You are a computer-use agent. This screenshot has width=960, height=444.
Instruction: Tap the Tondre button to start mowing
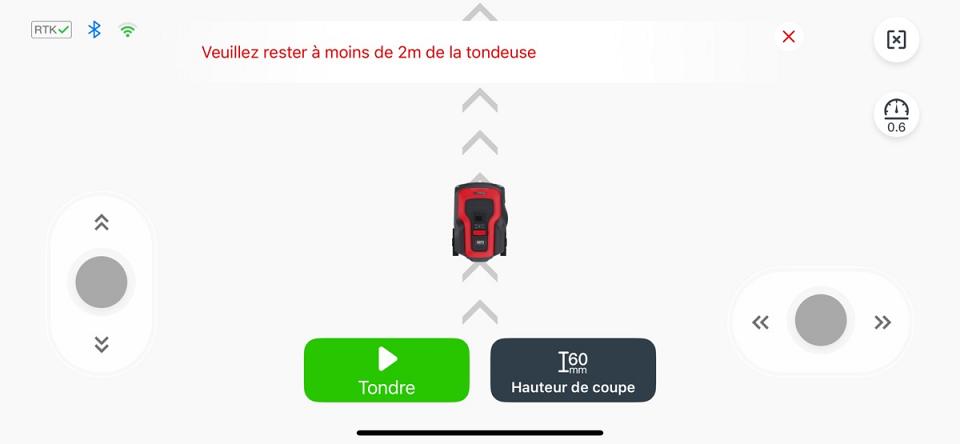387,370
